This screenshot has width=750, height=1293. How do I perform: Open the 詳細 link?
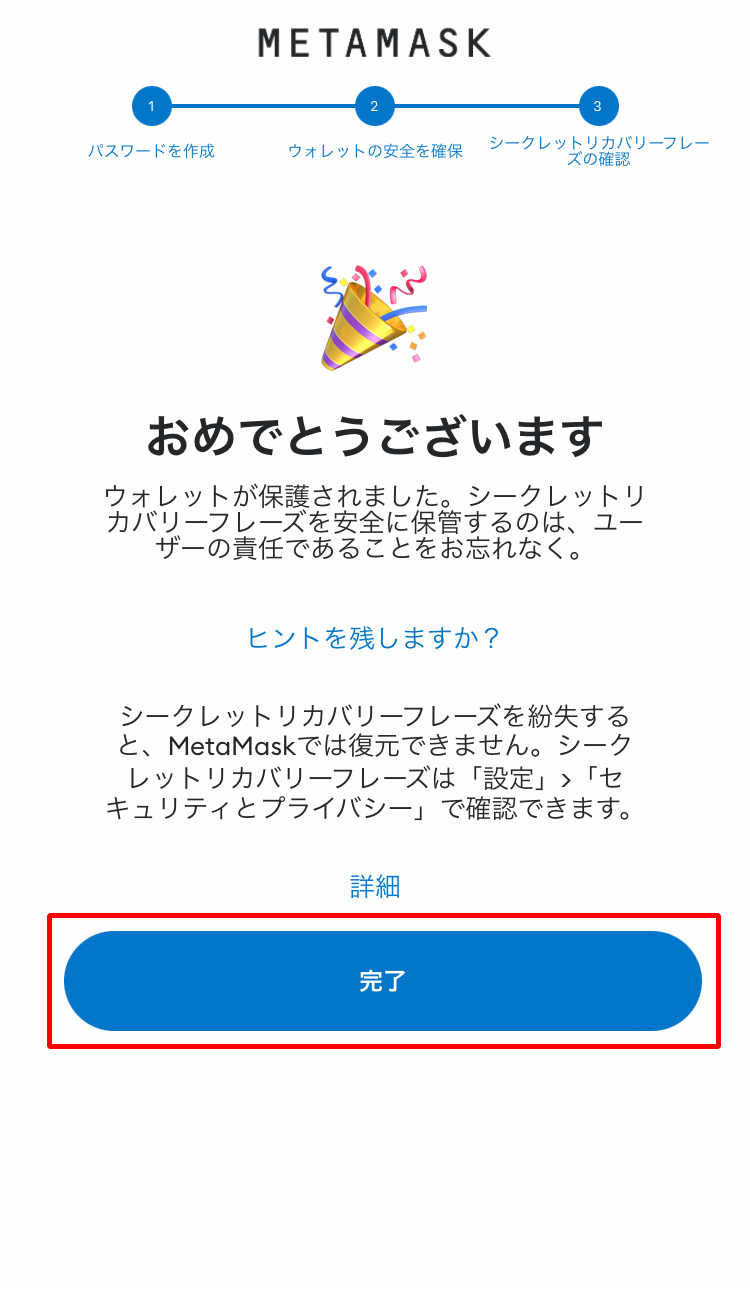coord(375,886)
